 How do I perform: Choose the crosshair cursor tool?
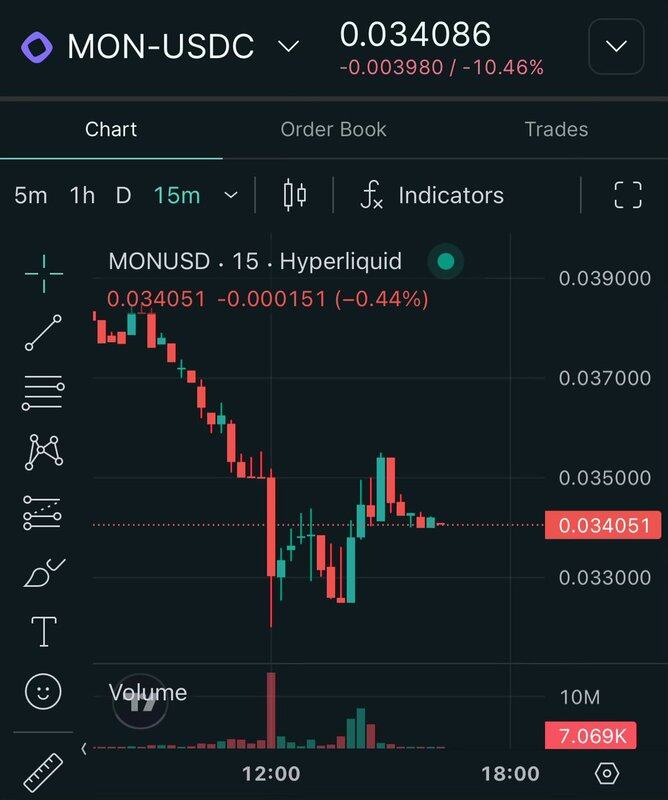(x=43, y=271)
